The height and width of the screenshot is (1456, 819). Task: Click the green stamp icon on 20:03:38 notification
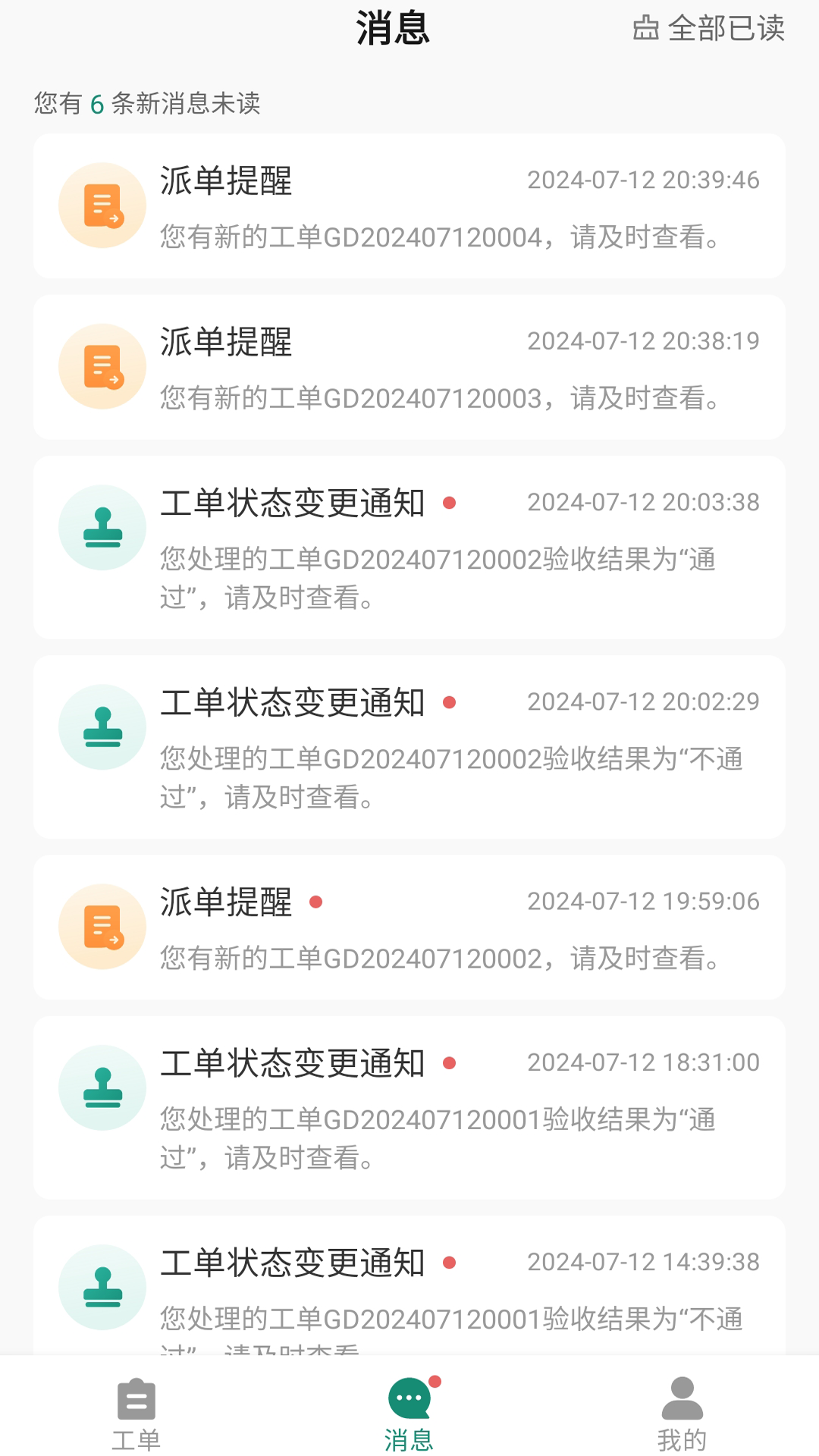[102, 527]
